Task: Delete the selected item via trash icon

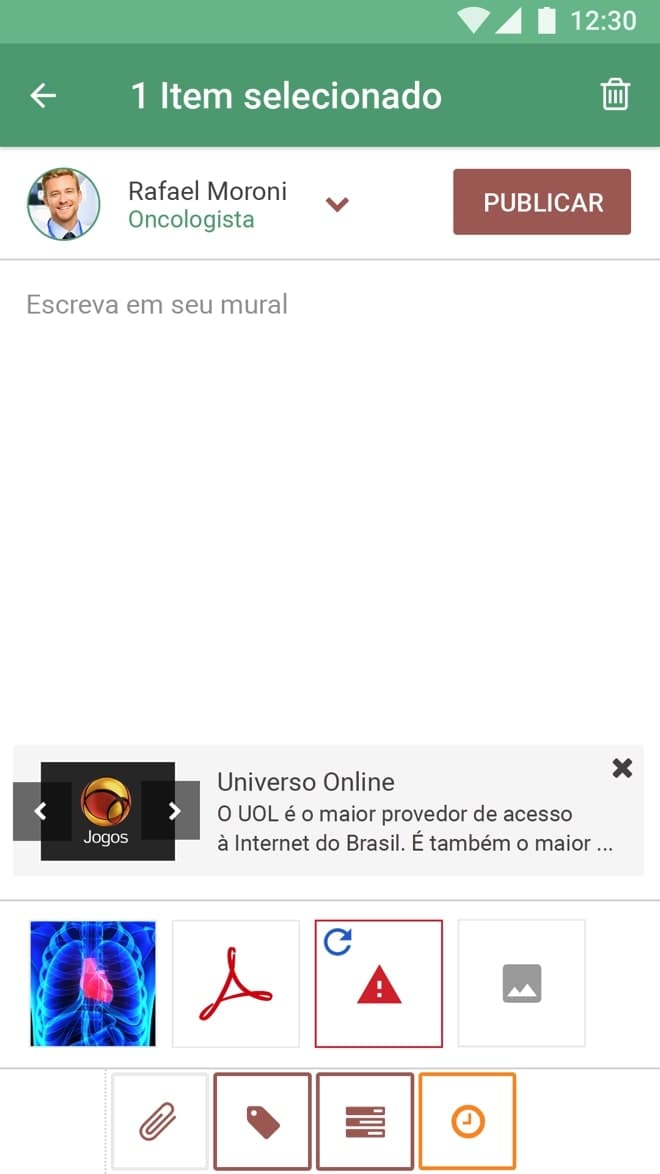Action: pos(615,95)
